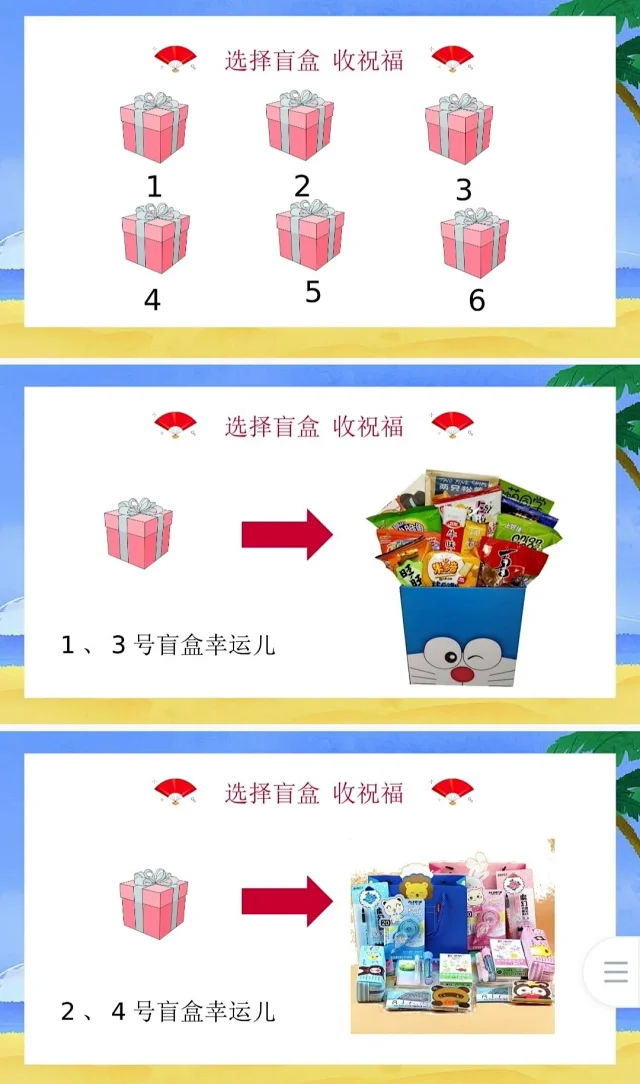Open the floating menu button
The height and width of the screenshot is (1084, 640).
coord(615,971)
